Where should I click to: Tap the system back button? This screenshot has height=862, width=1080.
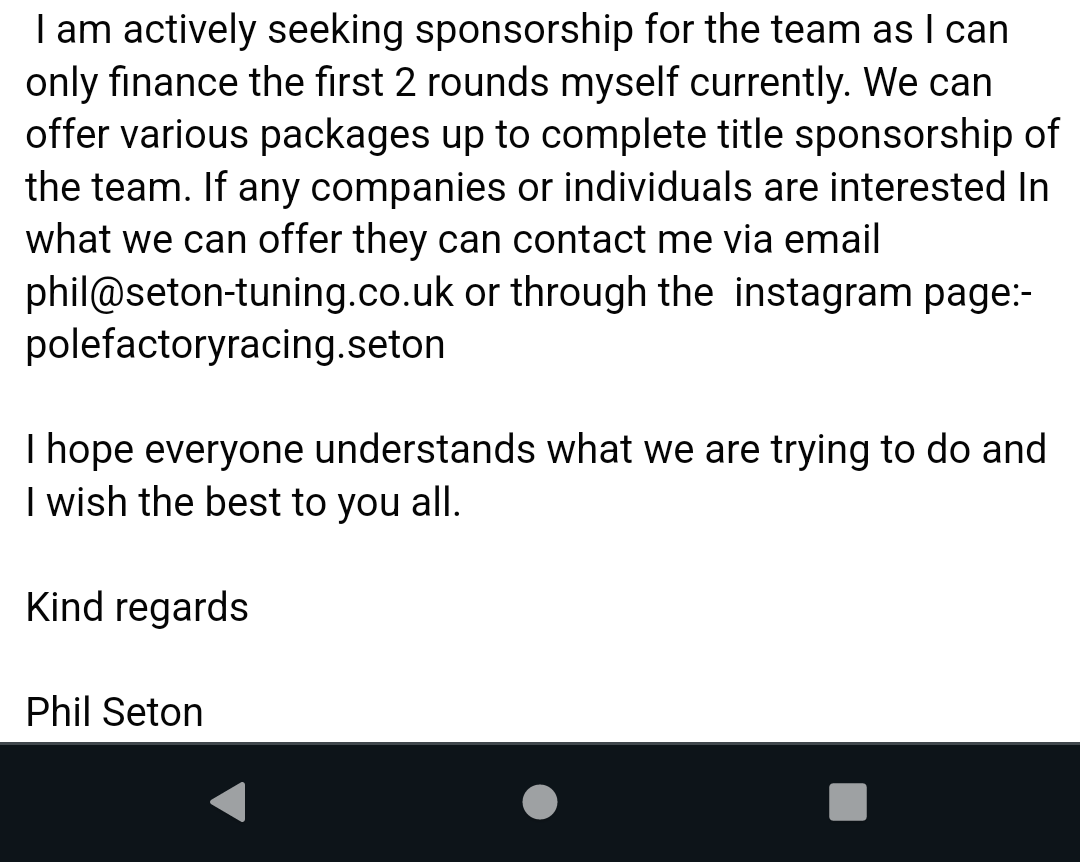click(x=229, y=802)
